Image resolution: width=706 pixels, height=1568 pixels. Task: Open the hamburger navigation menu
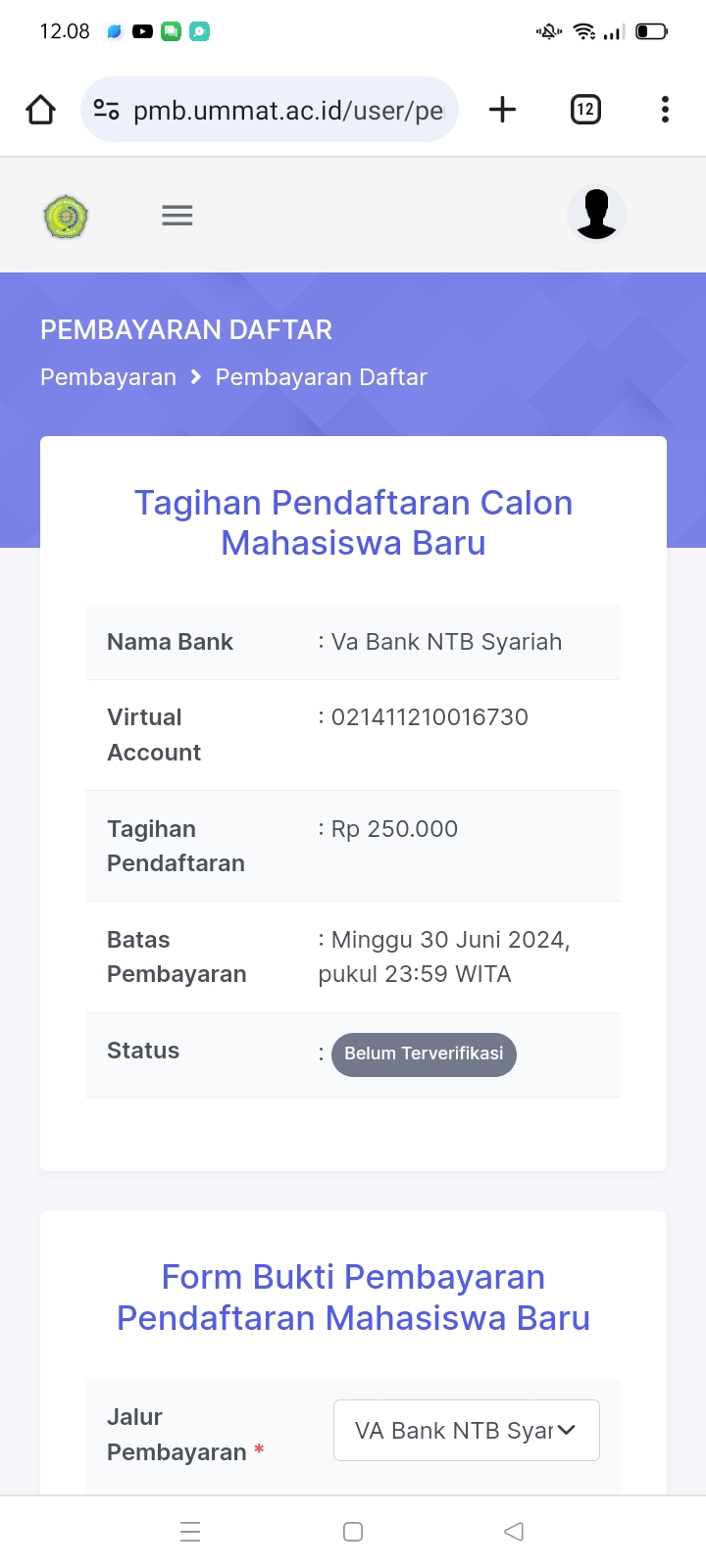pyautogui.click(x=177, y=216)
